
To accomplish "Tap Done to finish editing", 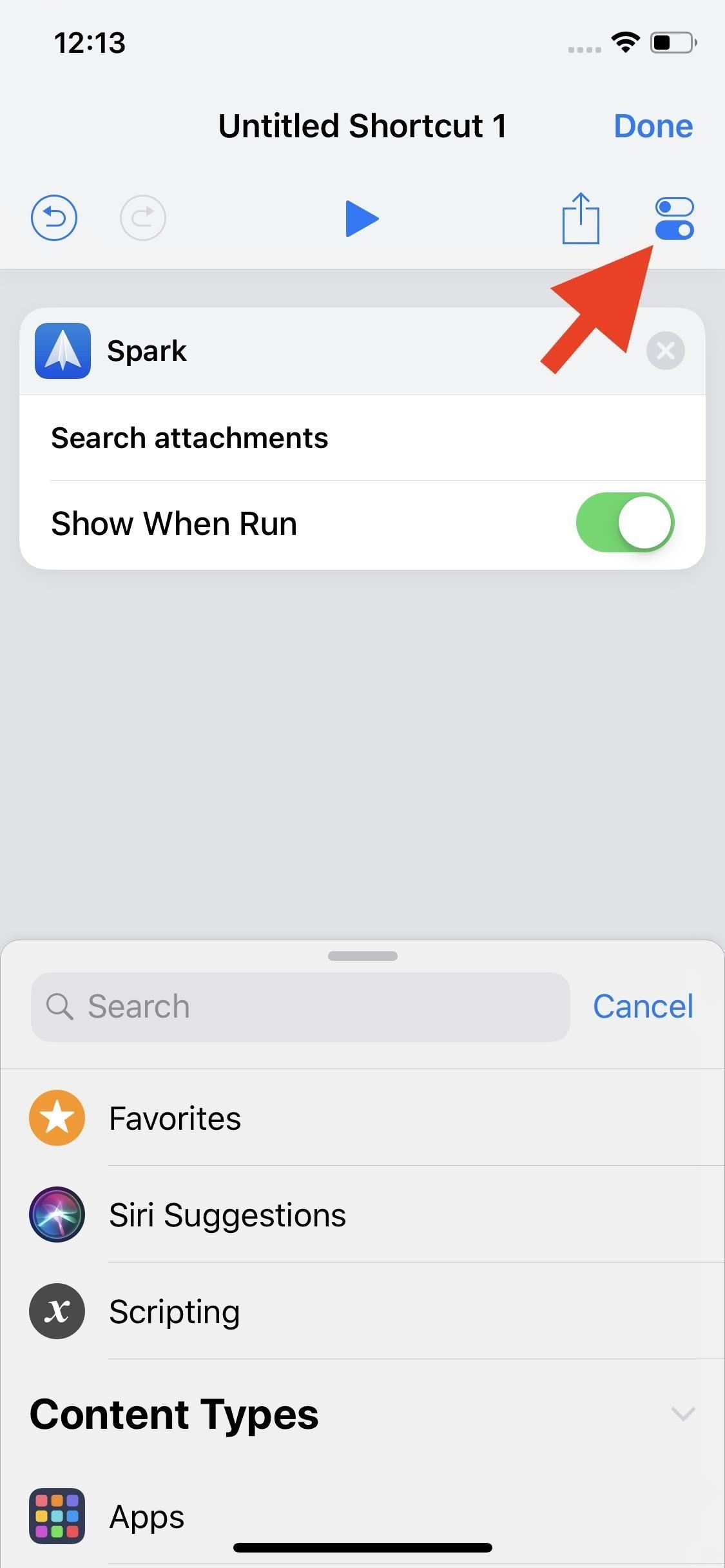I will tap(653, 126).
